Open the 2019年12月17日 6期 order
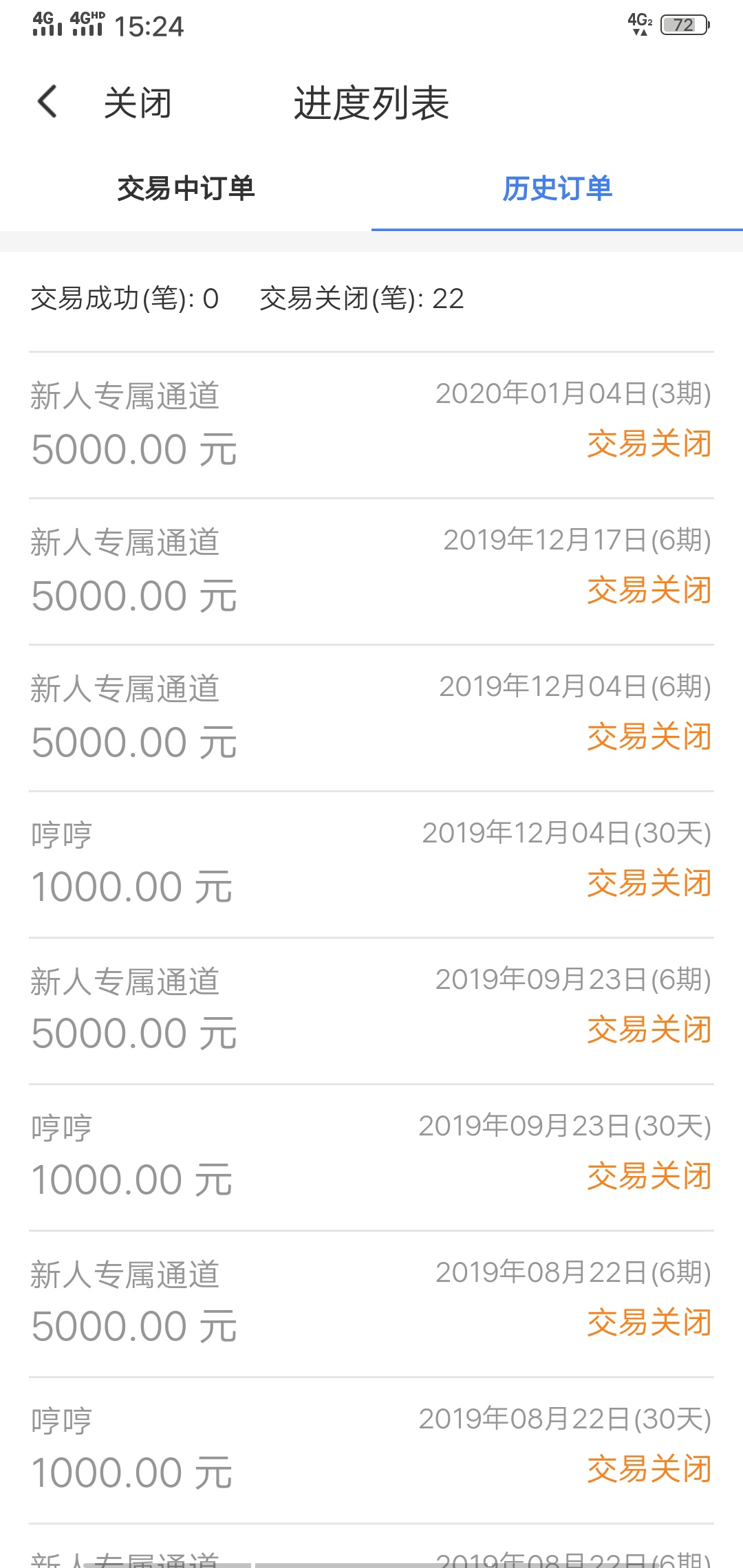The width and height of the screenshot is (743, 1568). [371, 571]
